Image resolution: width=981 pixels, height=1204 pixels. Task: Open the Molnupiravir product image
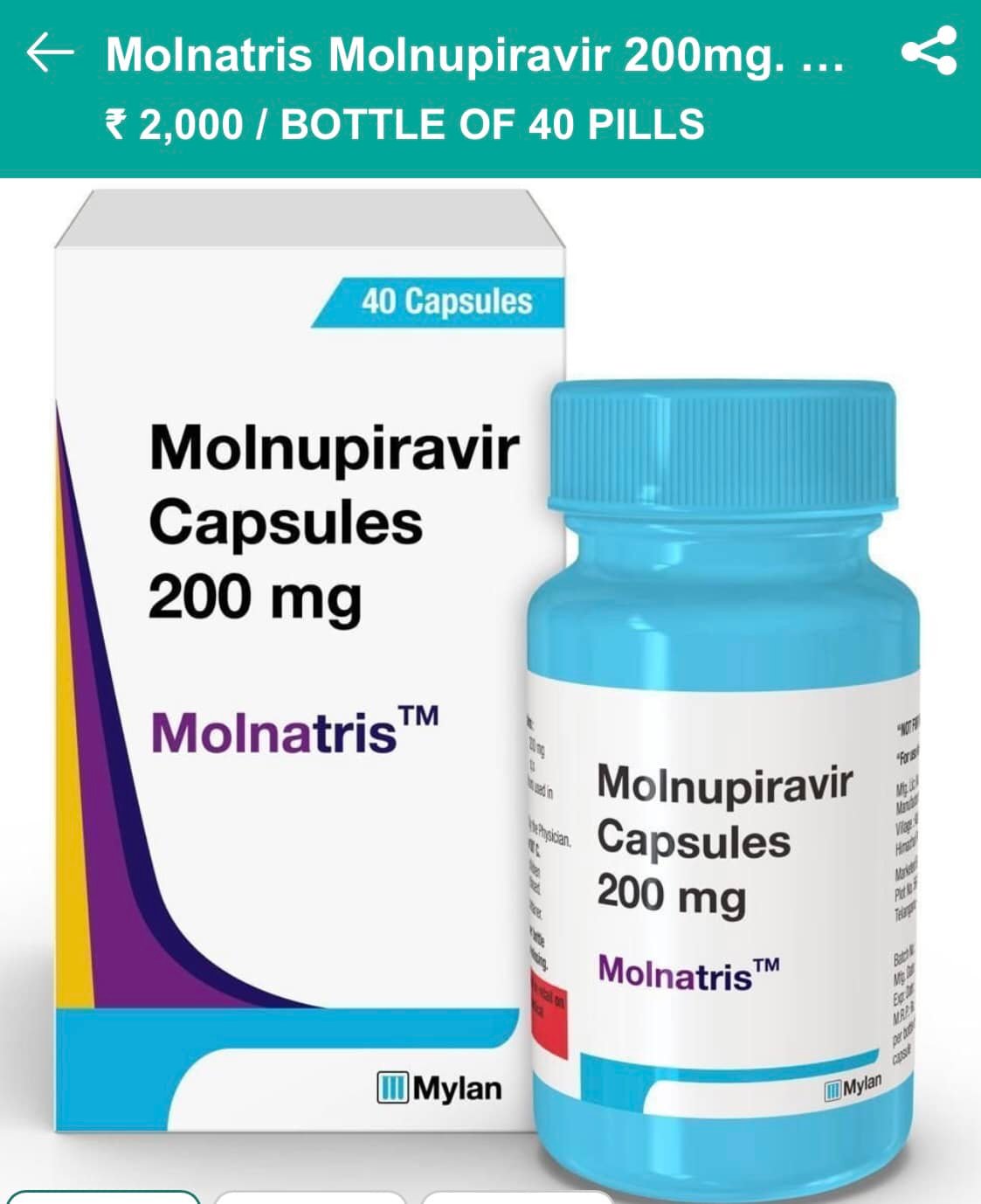pyautogui.click(x=489, y=682)
